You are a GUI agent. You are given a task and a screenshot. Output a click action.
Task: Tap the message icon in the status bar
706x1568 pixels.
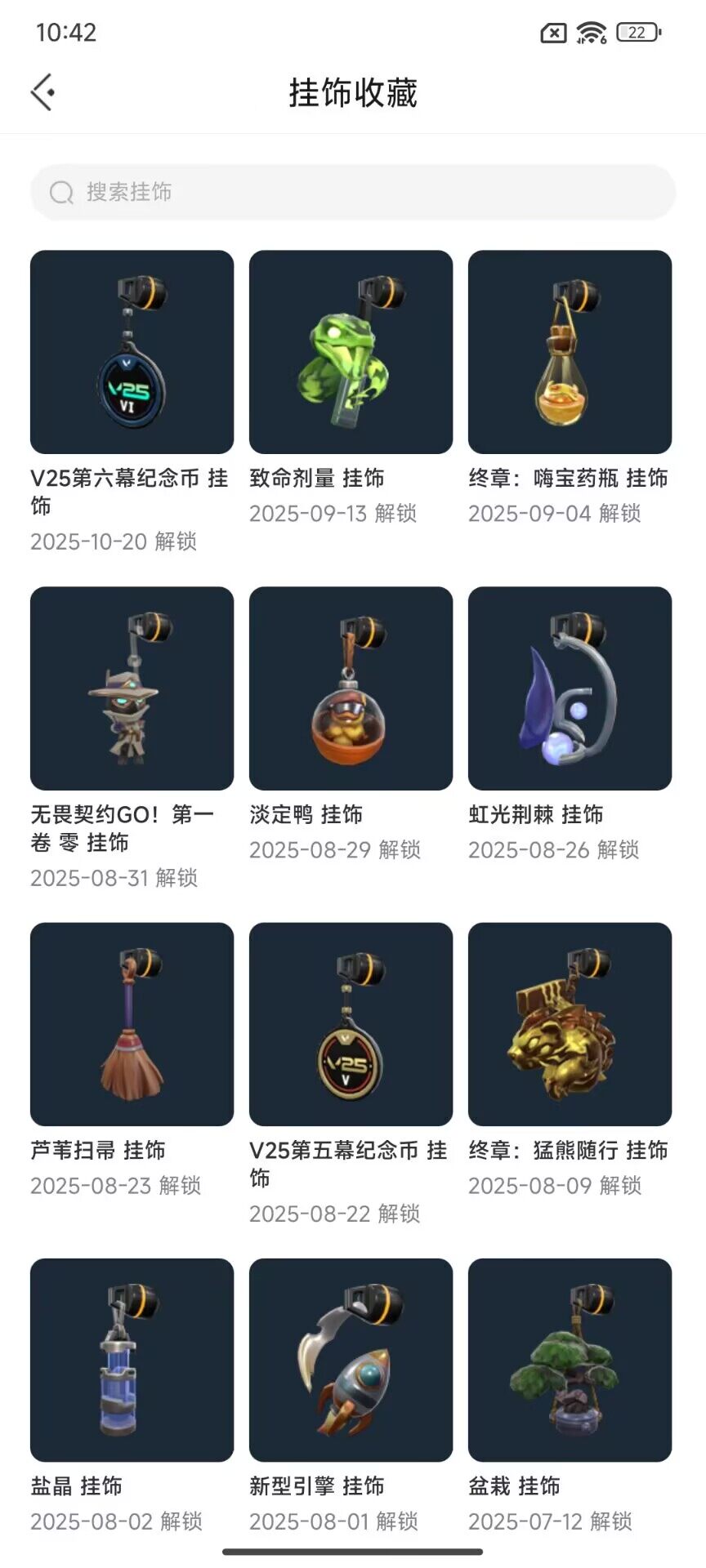click(552, 33)
